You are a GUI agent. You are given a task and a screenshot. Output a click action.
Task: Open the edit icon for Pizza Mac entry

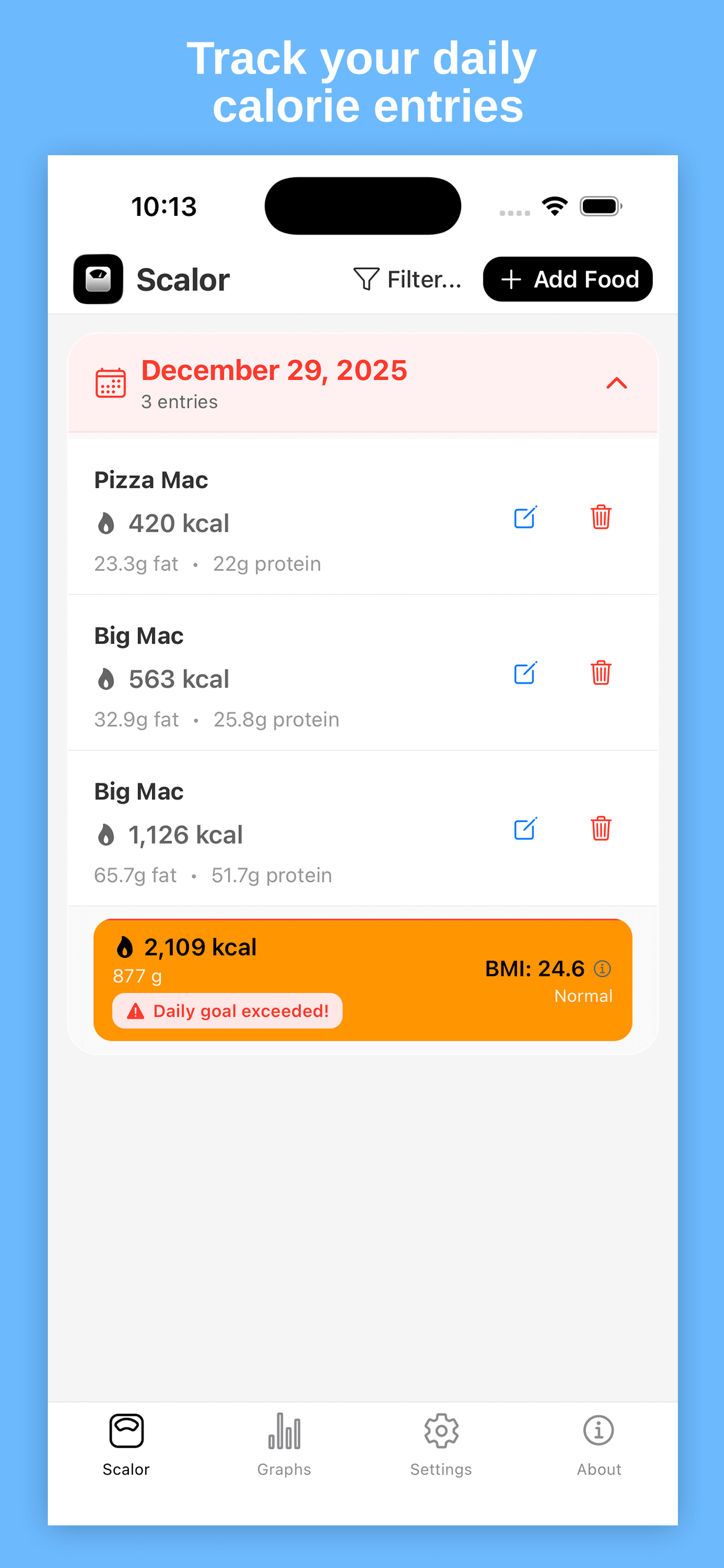click(x=525, y=518)
